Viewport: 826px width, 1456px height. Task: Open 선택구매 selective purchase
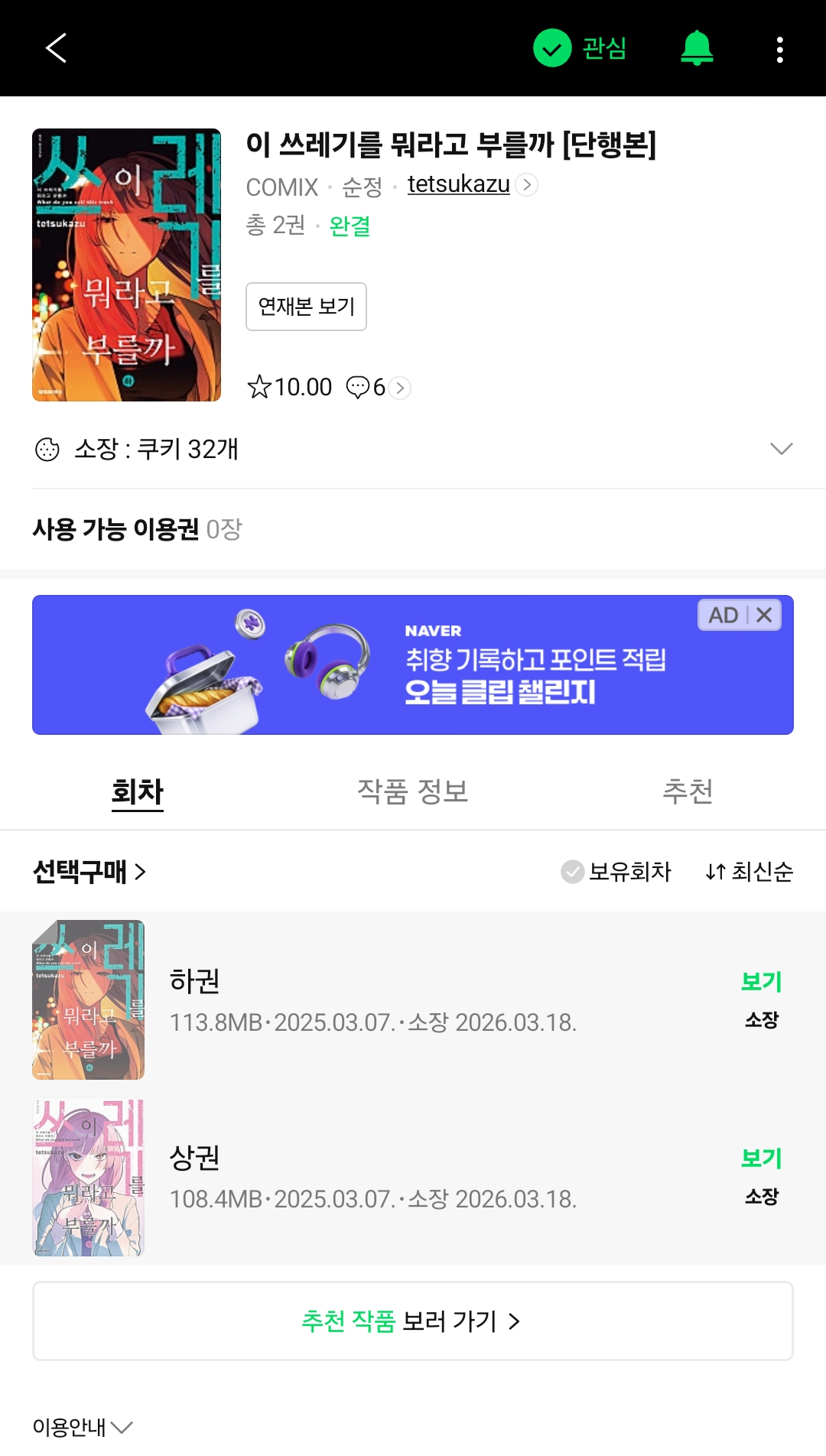[89, 872]
